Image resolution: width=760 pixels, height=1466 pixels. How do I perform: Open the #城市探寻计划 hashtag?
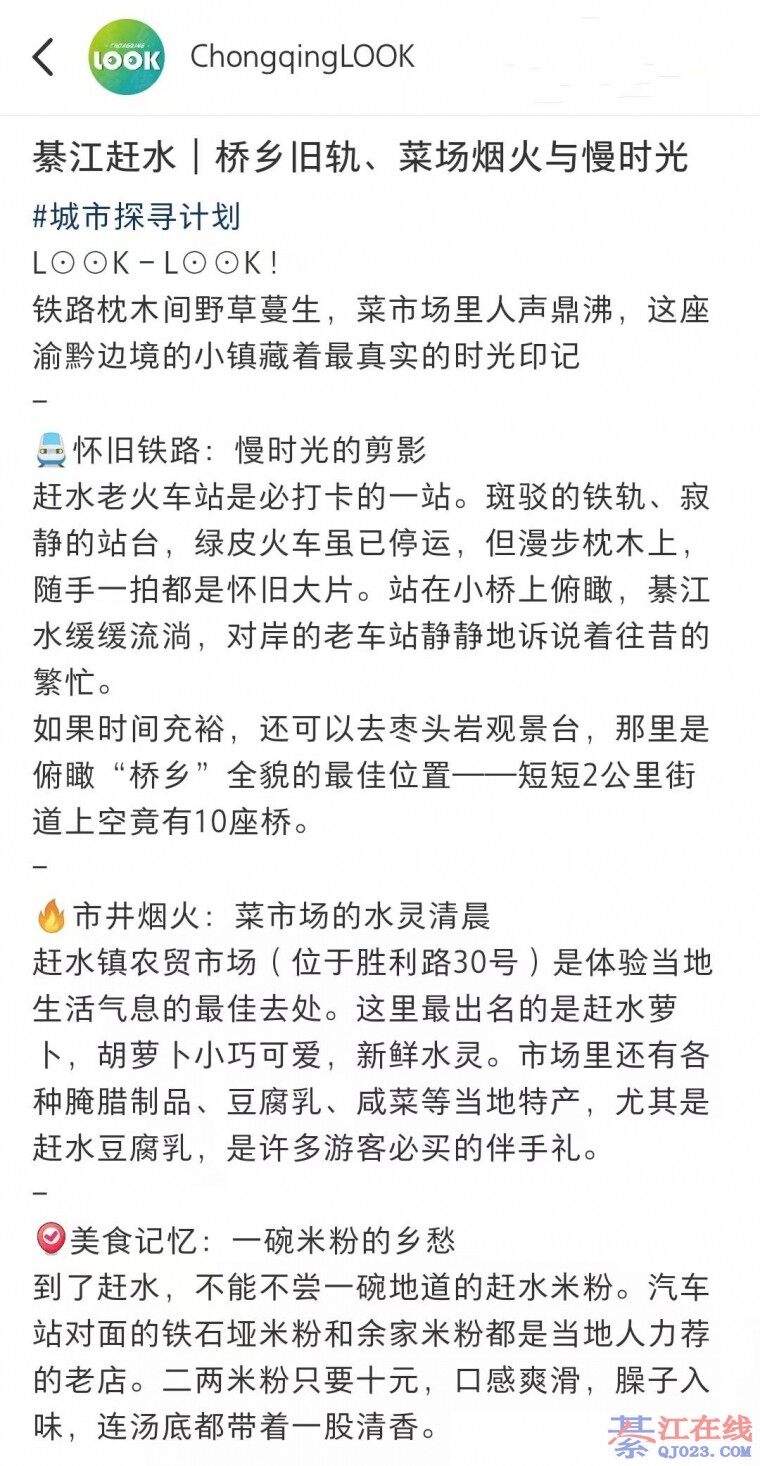coord(137,216)
